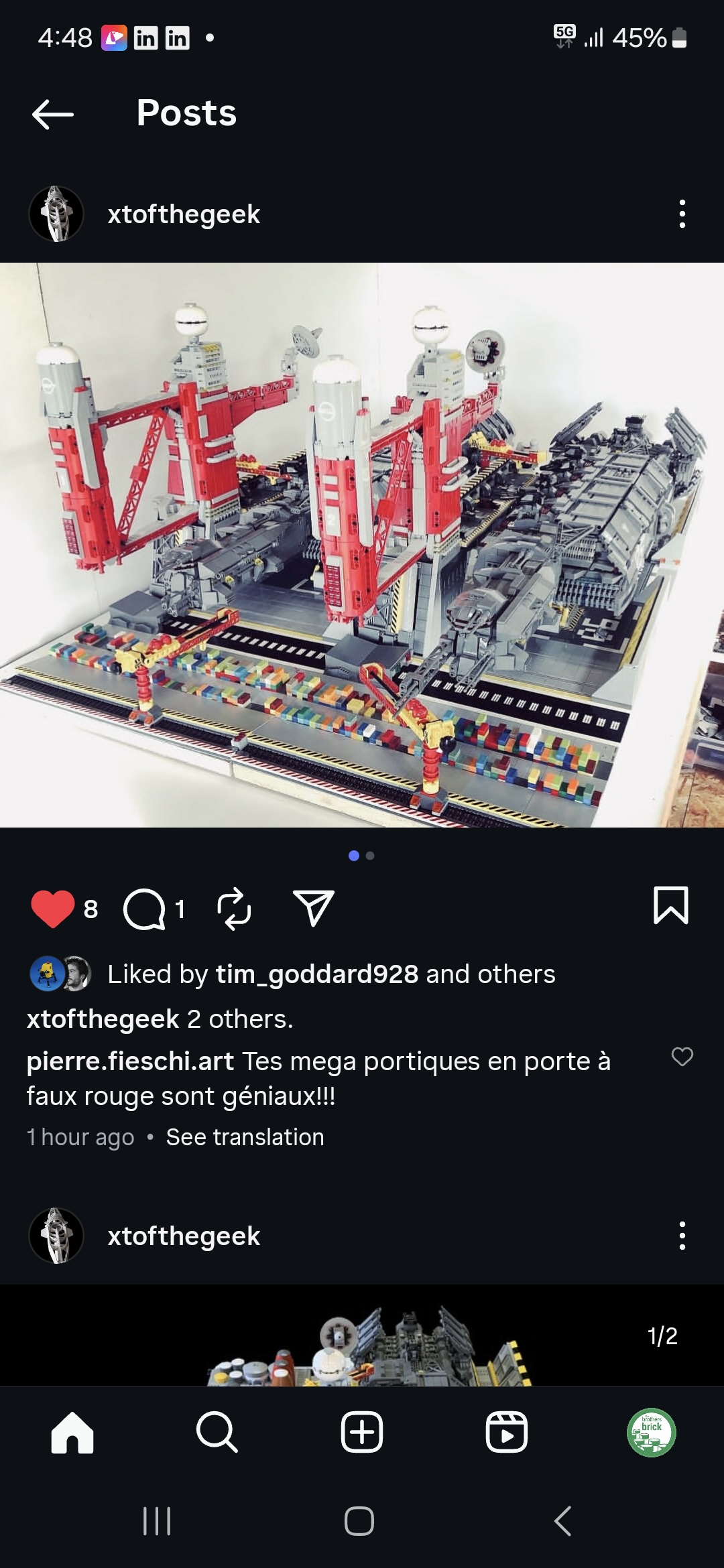Create a new post with the plus button
Screen dimensions: 724x1568
pyautogui.click(x=362, y=1433)
